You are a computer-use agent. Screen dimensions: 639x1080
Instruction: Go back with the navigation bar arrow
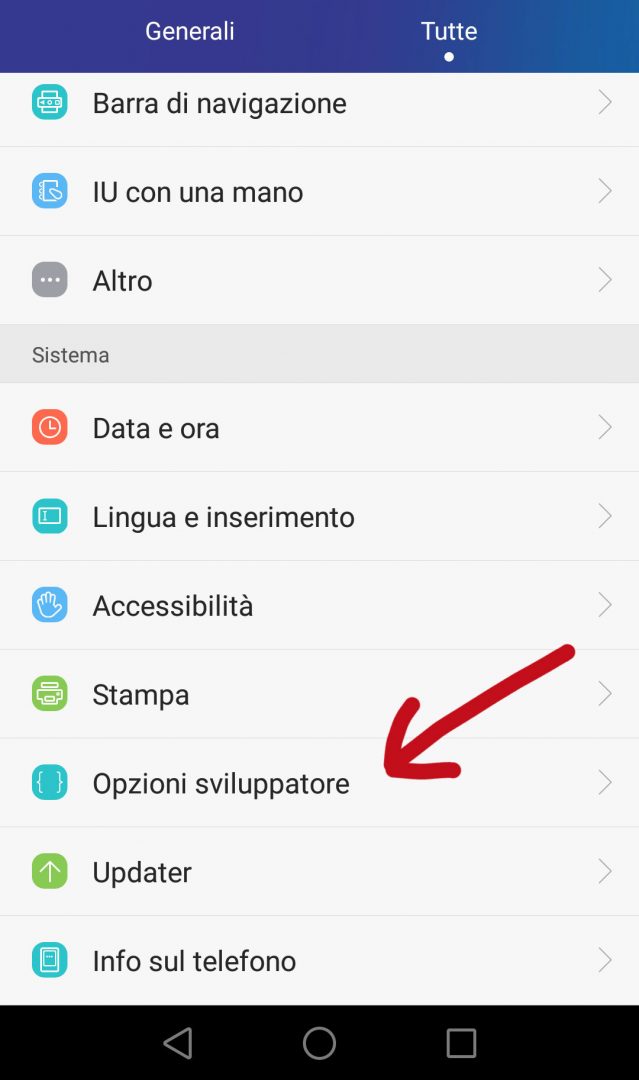click(x=178, y=1043)
